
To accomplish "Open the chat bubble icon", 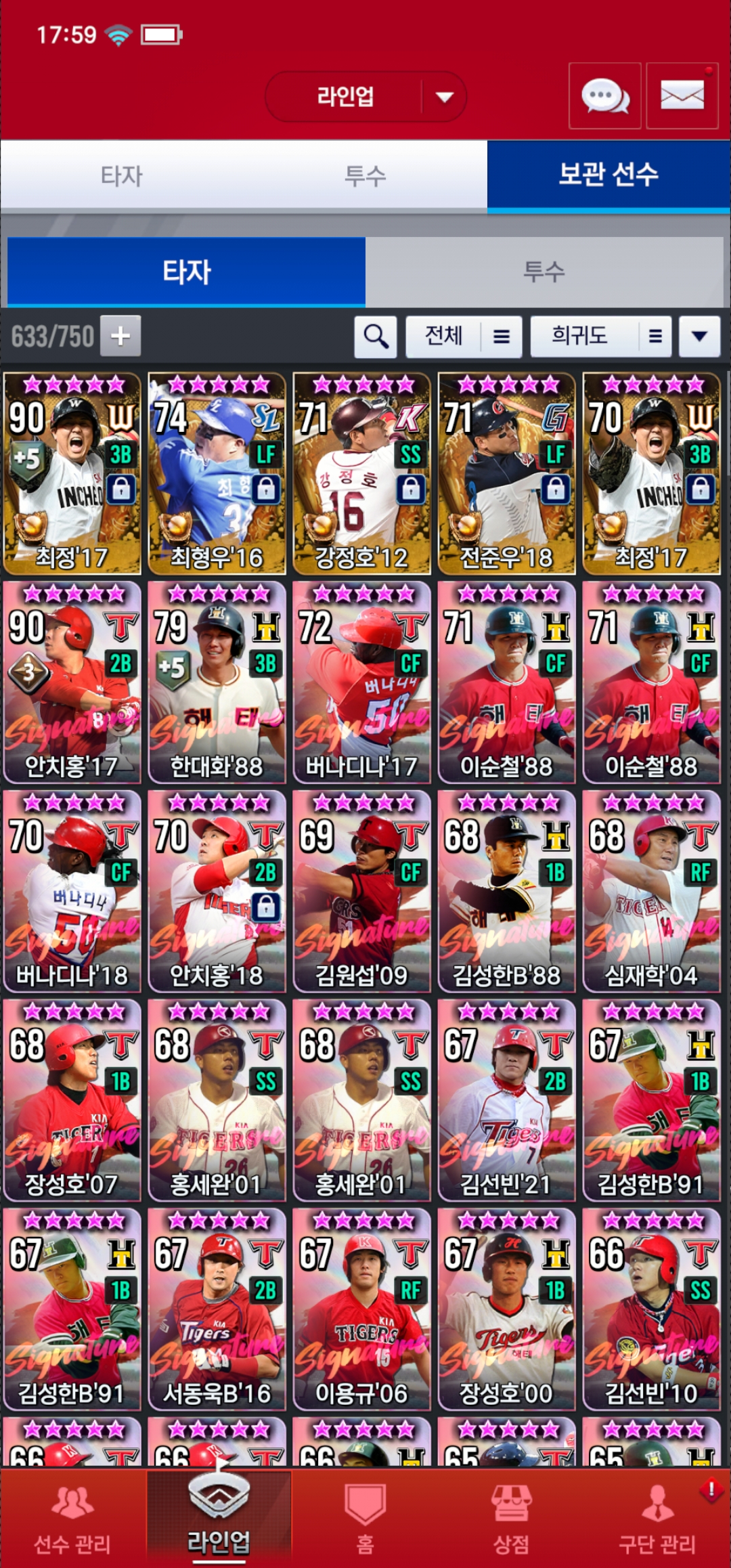I will 604,96.
